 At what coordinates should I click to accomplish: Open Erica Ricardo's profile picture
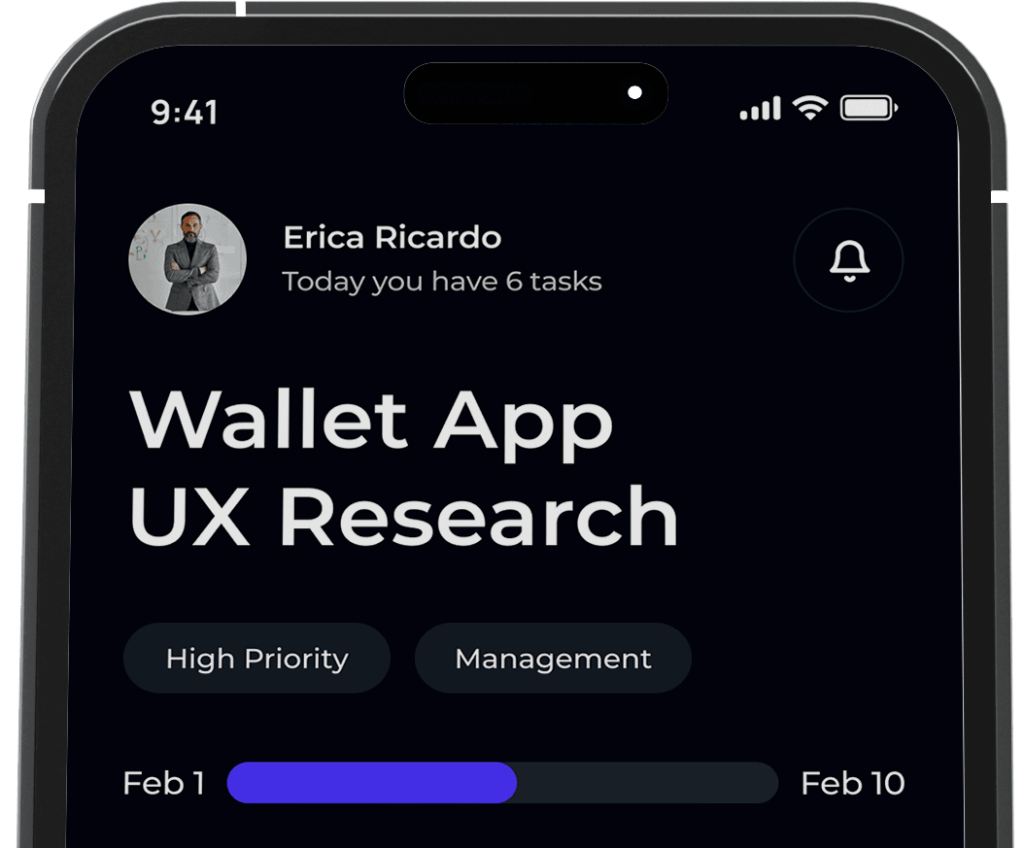click(188, 260)
